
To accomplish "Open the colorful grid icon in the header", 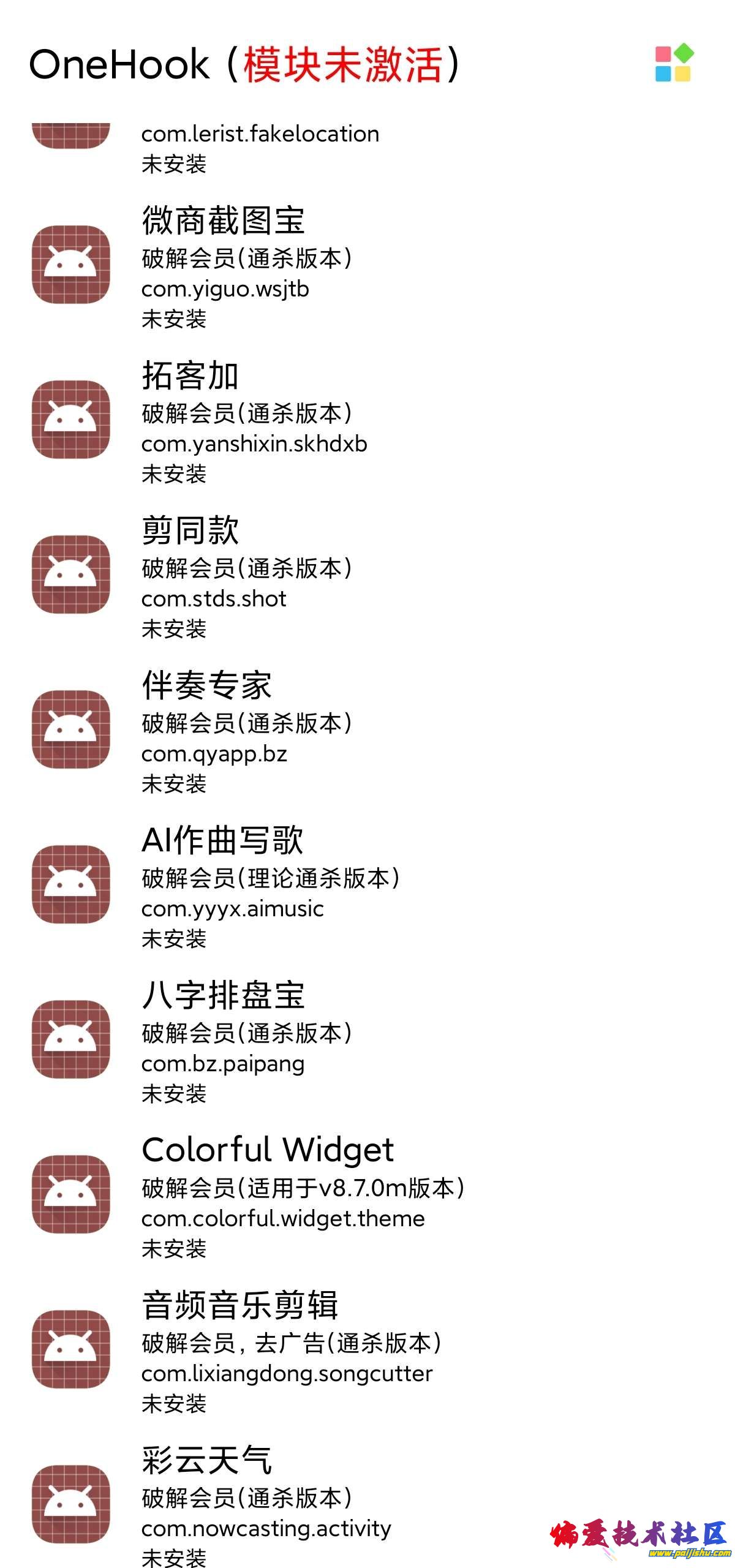I will [x=674, y=63].
